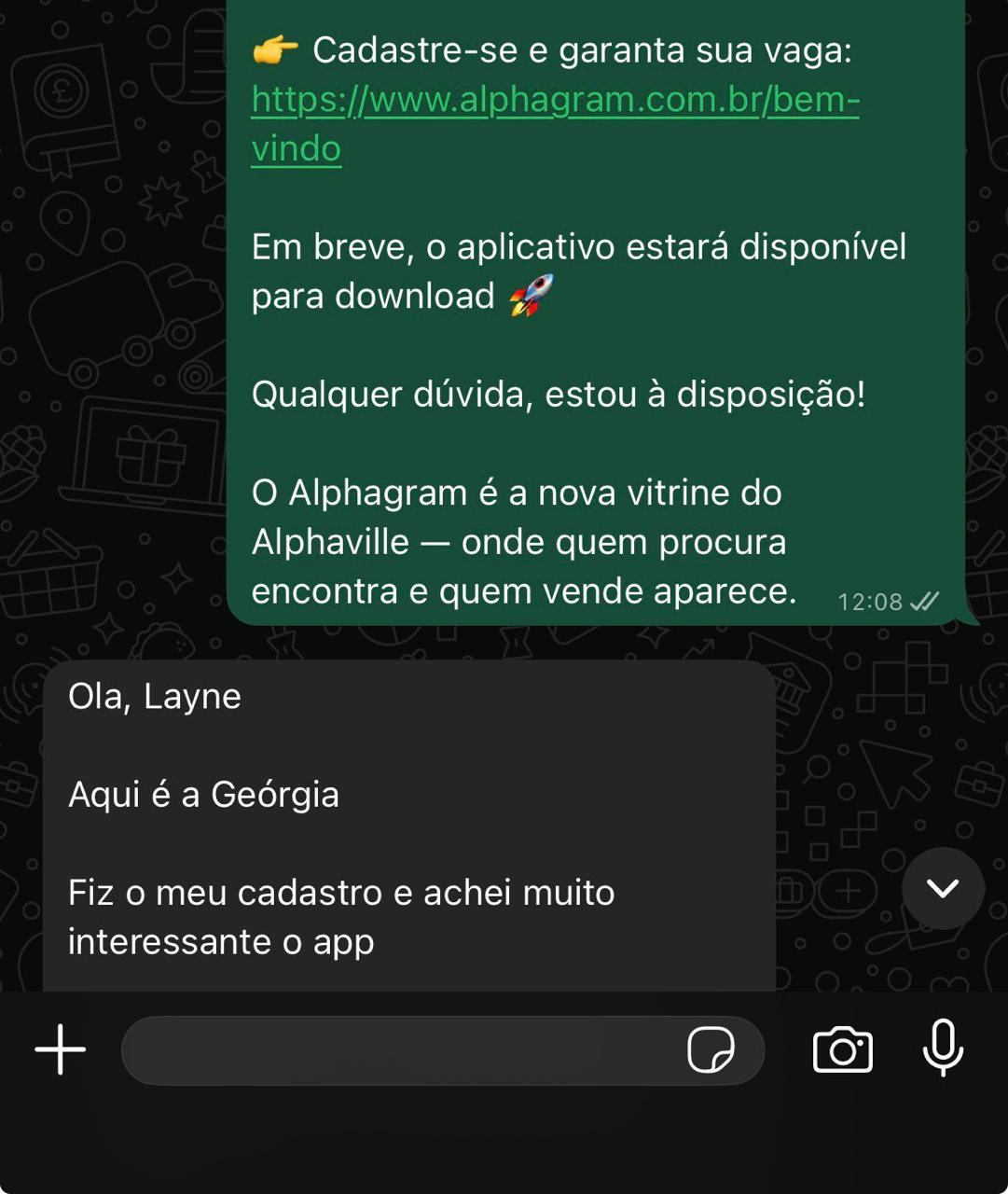1008x1194 pixels.
Task: Open the camera to take a photo
Action: pyautogui.click(x=843, y=1050)
